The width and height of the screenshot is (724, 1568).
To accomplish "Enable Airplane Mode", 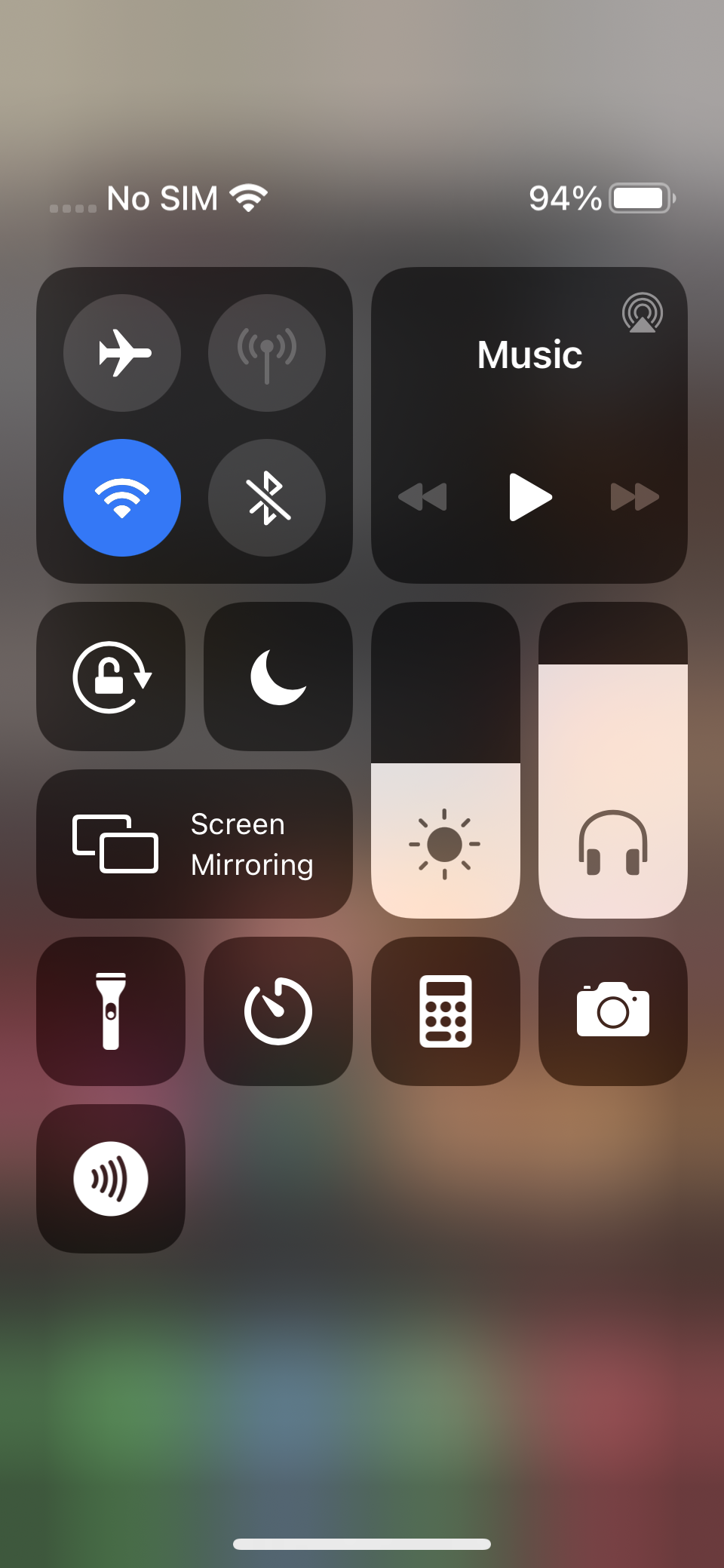I will pos(122,352).
